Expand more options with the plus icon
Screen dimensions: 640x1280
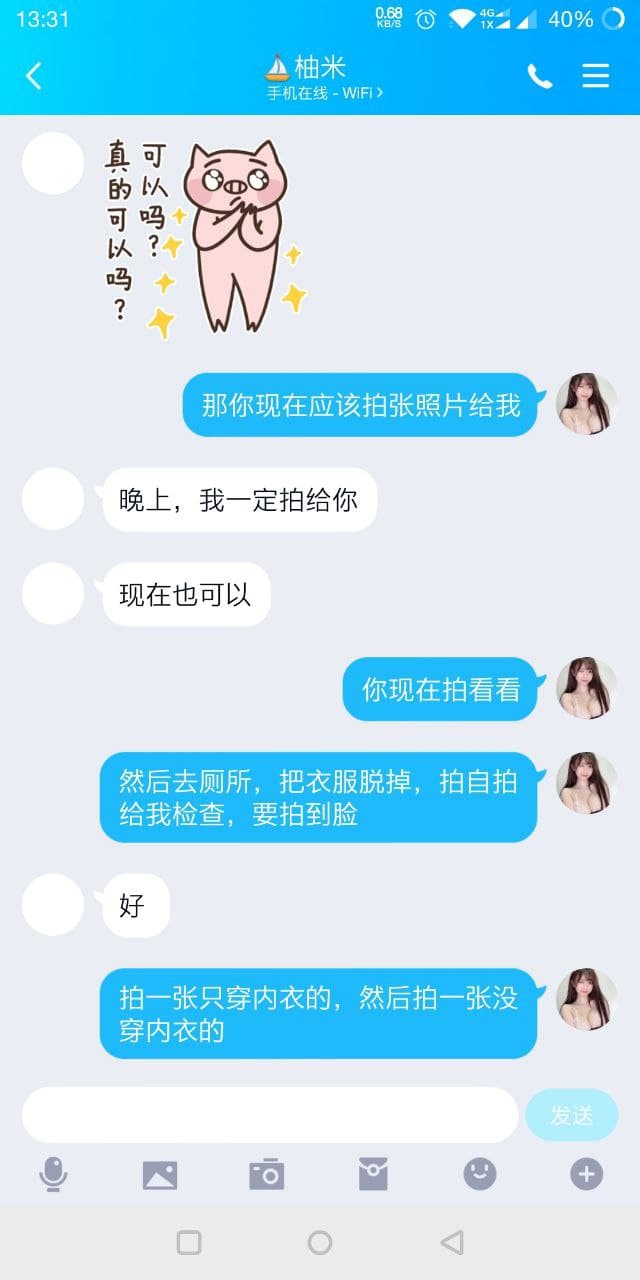(587, 1174)
